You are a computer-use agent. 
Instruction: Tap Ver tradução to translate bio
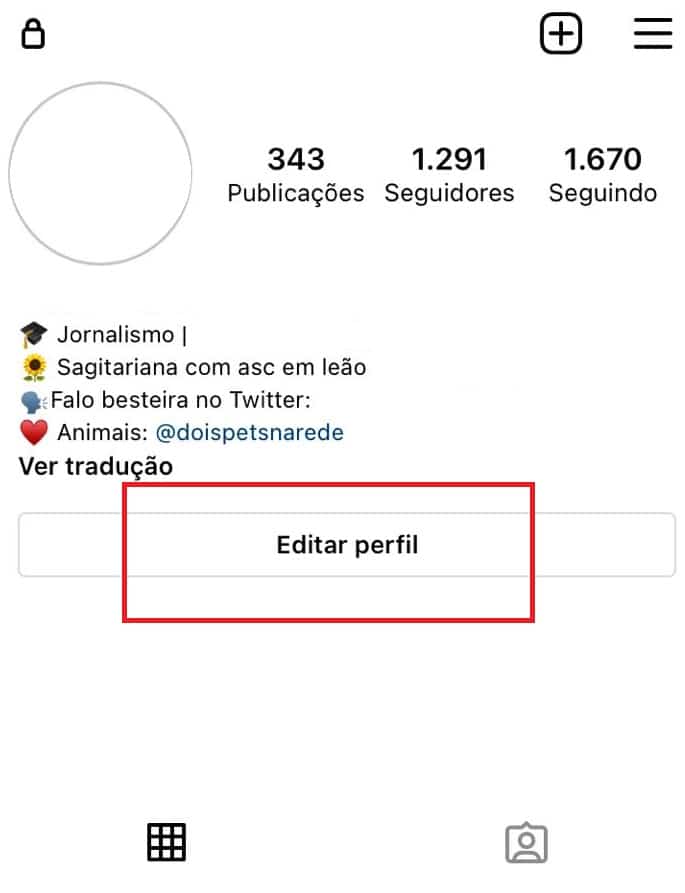96,466
